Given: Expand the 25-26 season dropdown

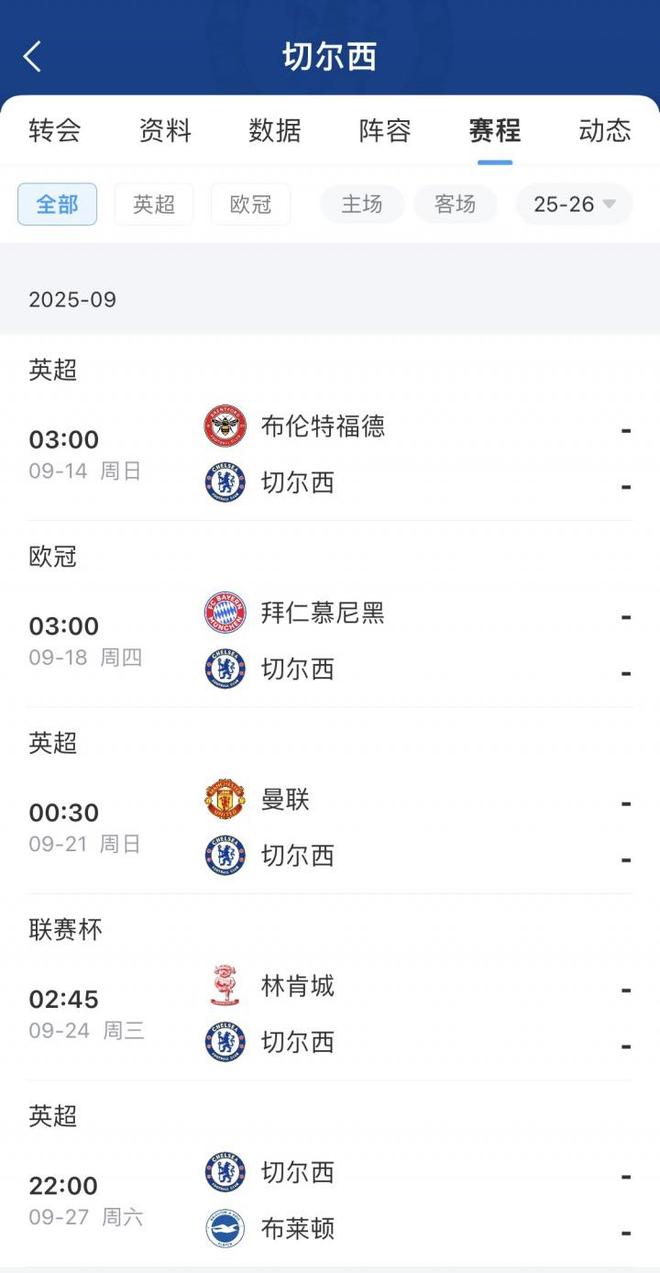Looking at the screenshot, I should (x=574, y=204).
